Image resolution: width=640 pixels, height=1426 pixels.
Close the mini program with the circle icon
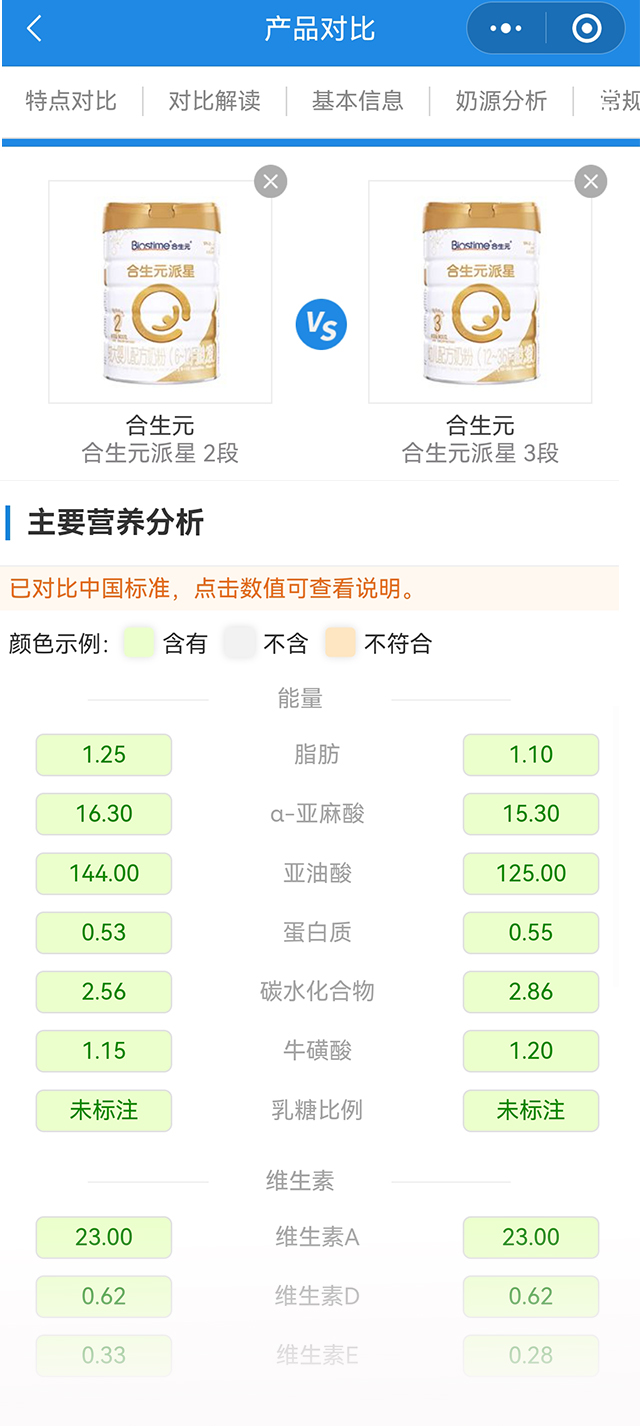click(x=586, y=29)
